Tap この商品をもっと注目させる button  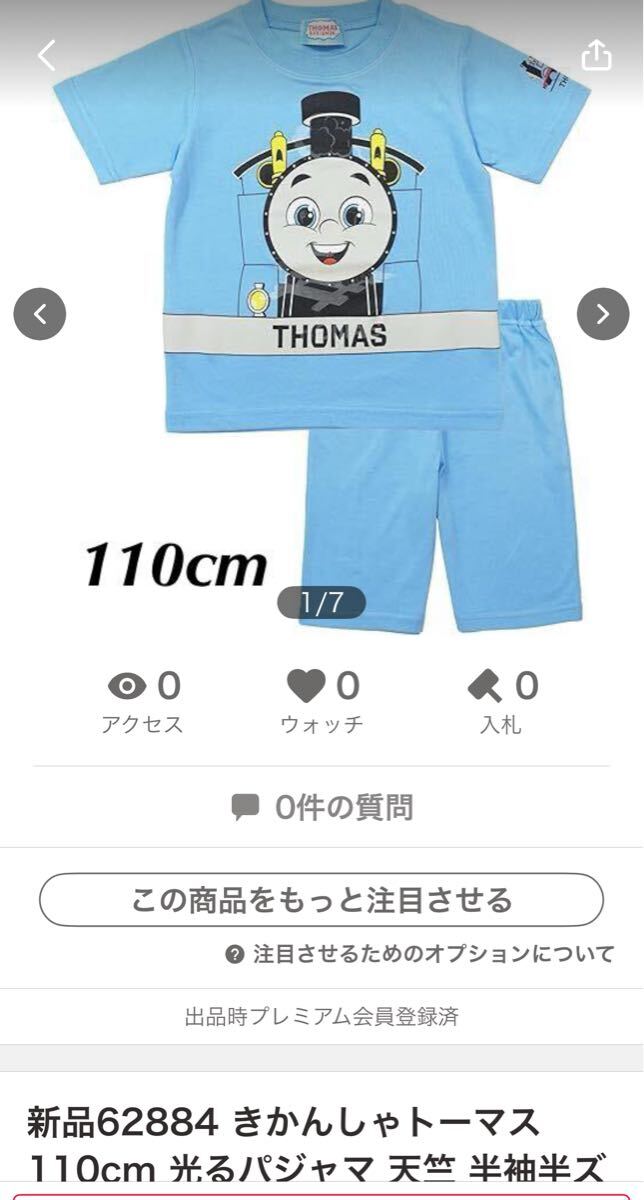coord(322,900)
